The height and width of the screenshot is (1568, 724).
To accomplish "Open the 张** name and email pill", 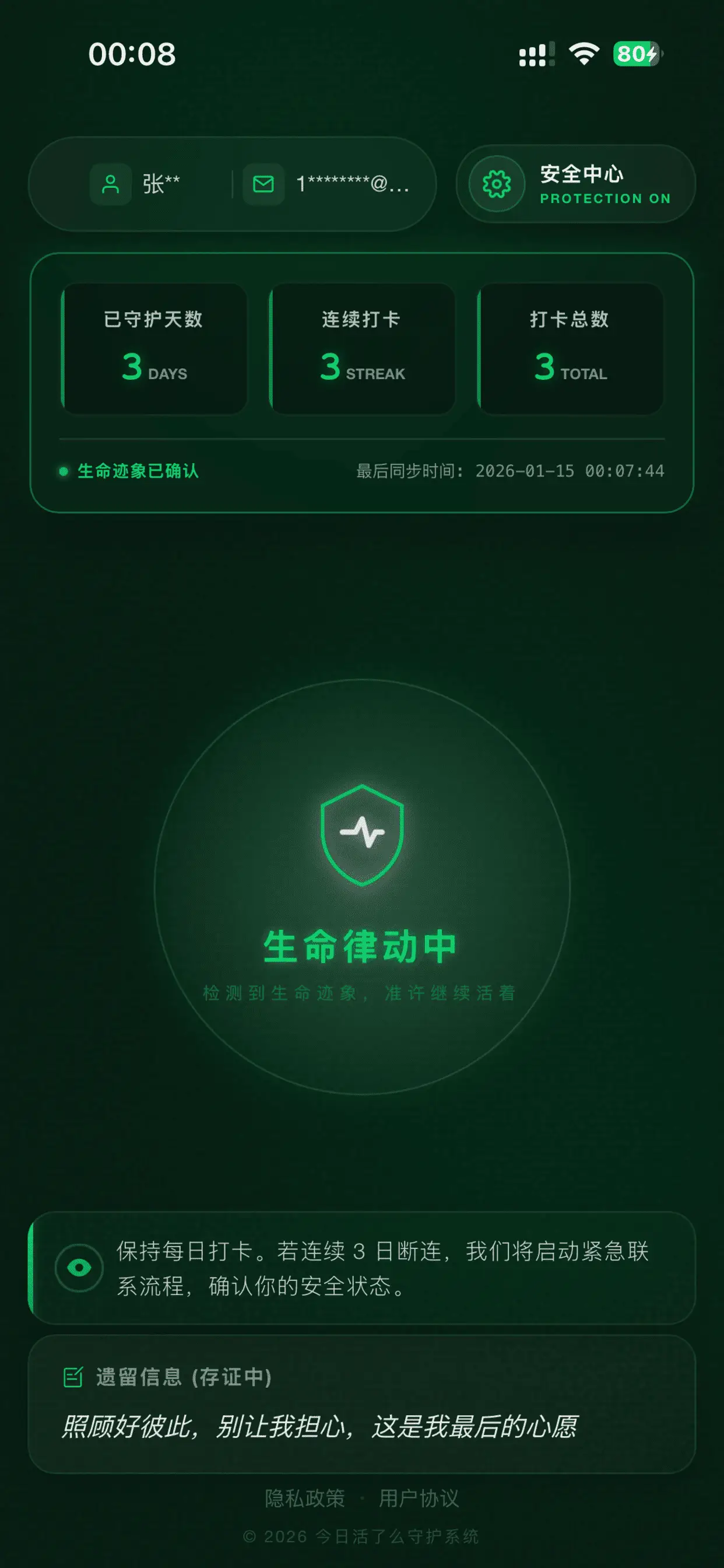I will point(233,184).
